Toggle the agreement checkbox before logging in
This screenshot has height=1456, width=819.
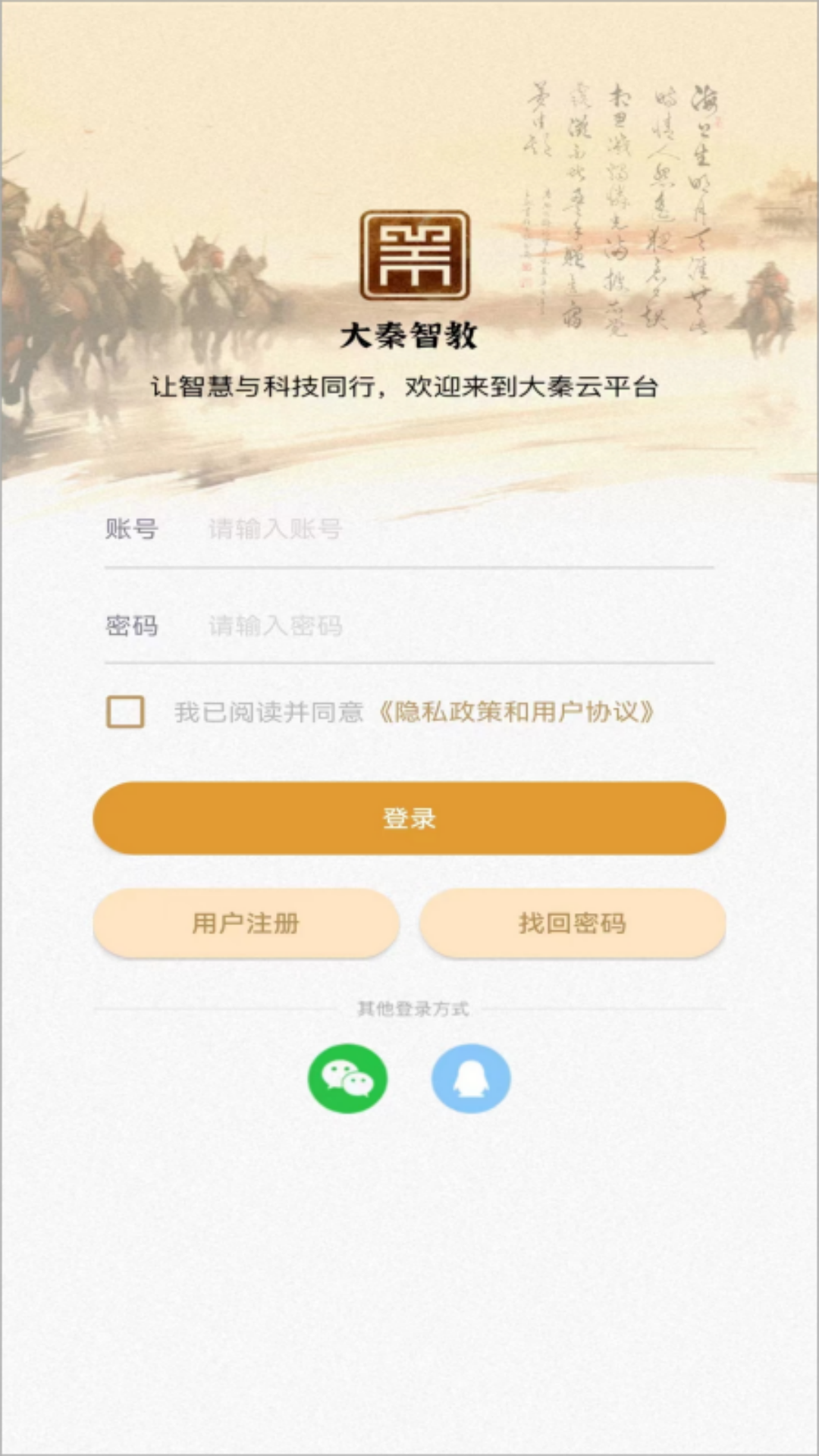pyautogui.click(x=124, y=712)
